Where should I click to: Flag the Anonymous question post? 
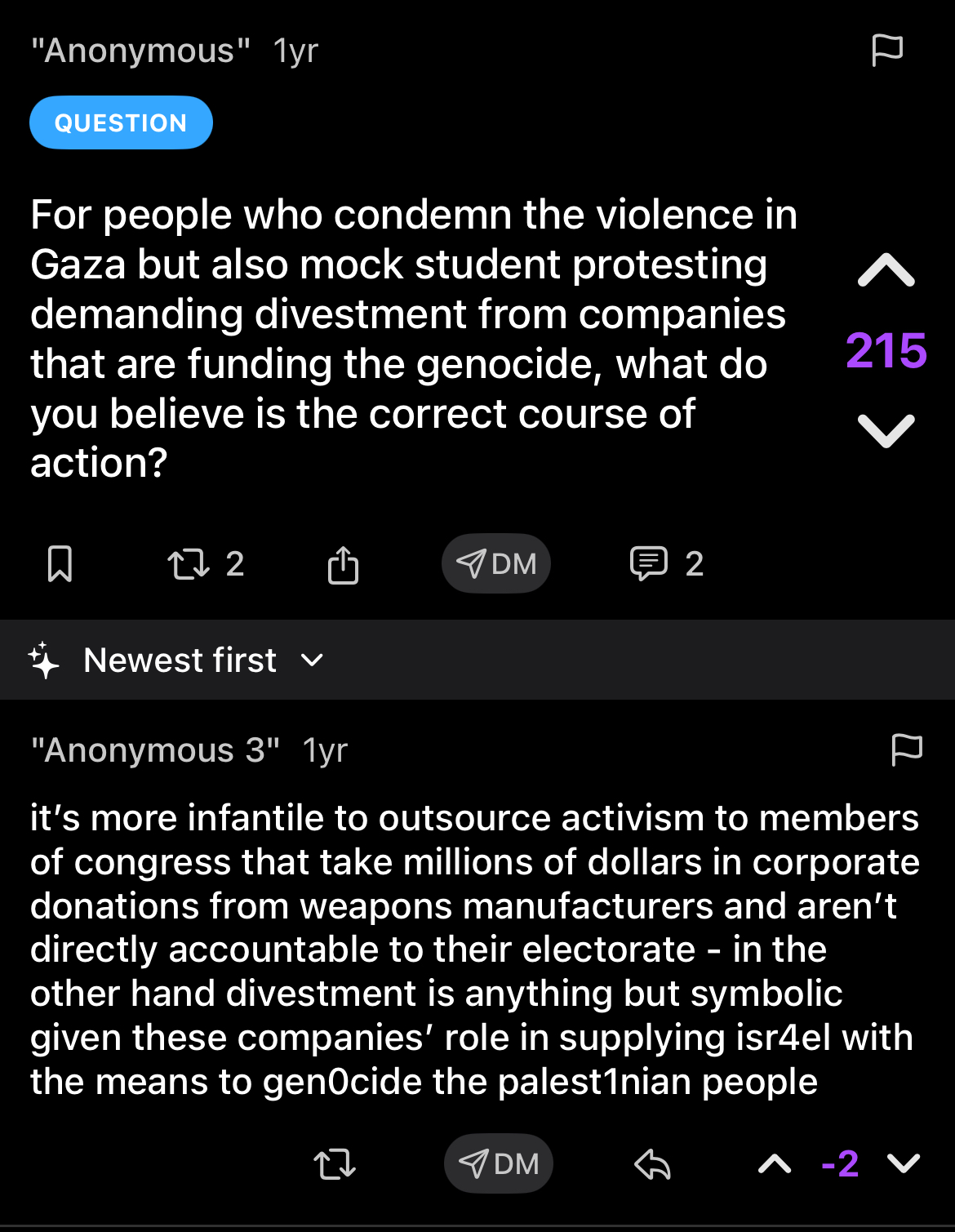(887, 50)
